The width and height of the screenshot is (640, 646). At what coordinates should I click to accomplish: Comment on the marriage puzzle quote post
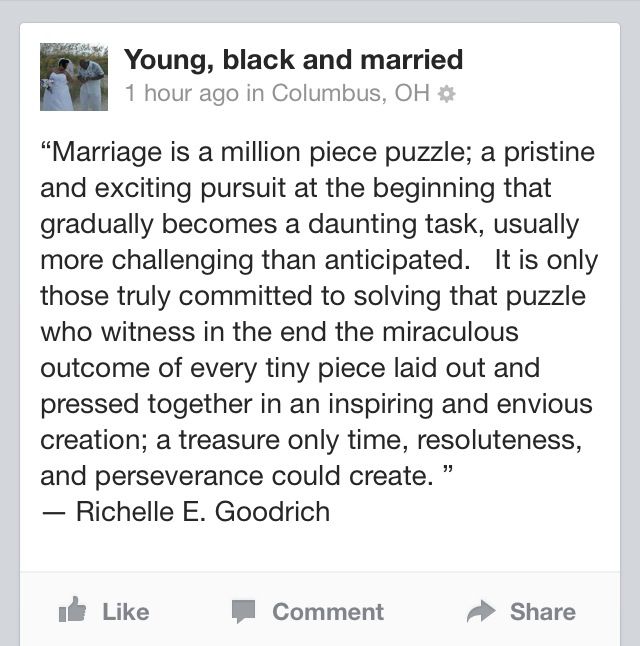point(307,611)
